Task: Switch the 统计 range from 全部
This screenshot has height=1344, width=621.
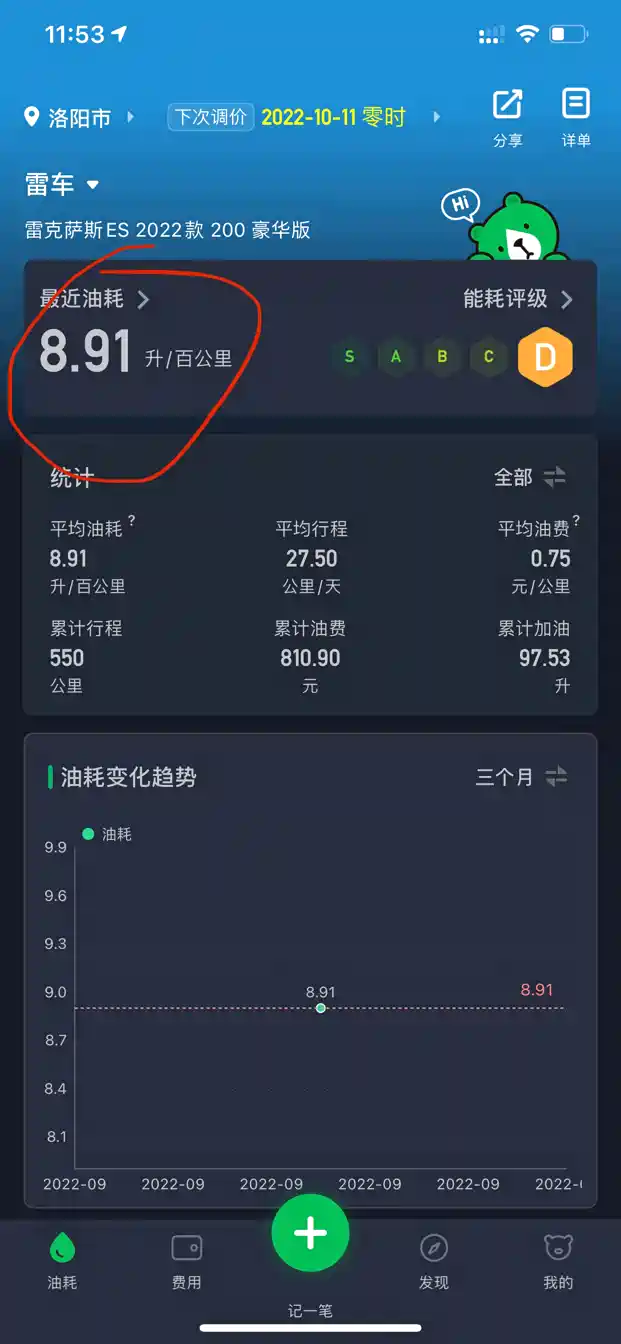Action: pyautogui.click(x=530, y=478)
